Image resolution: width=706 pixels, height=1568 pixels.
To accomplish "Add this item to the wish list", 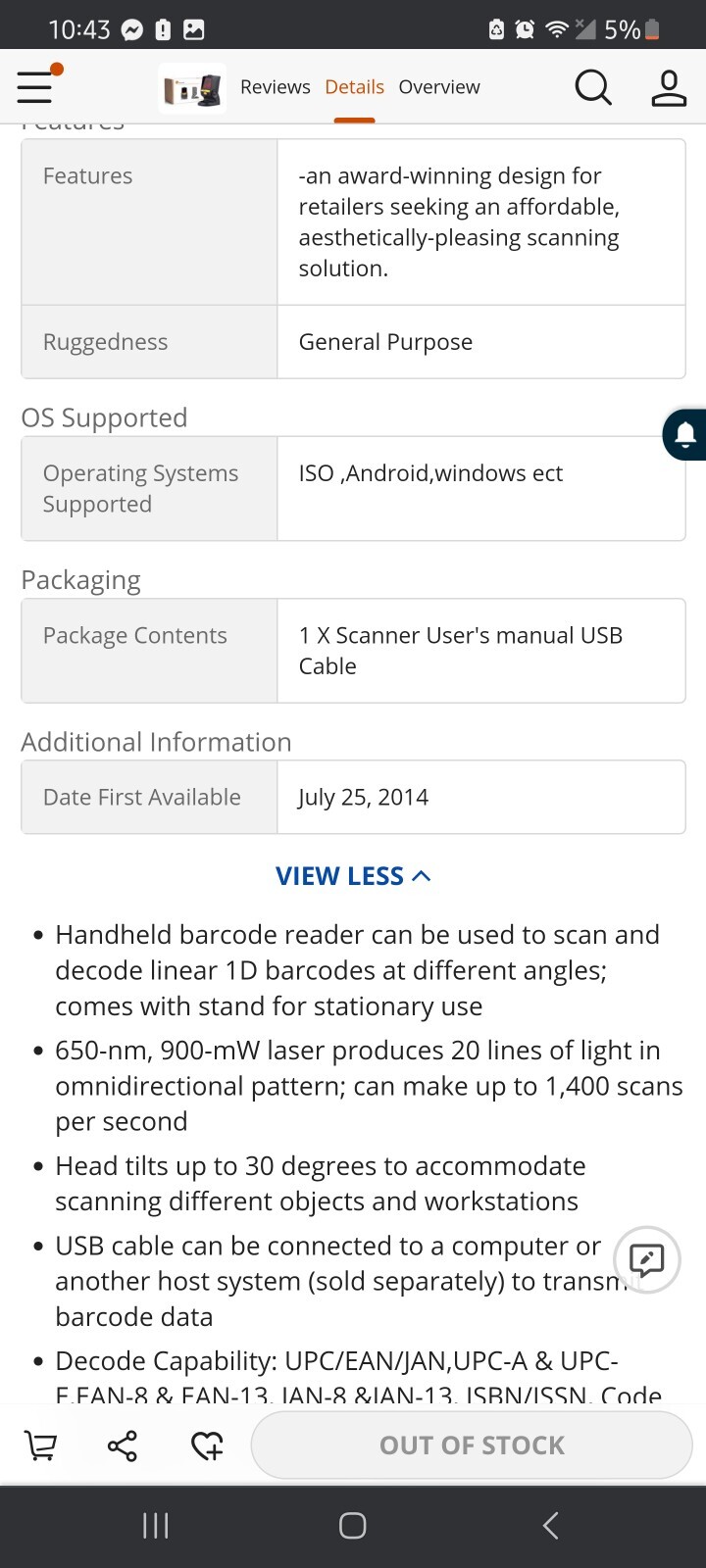I will coord(207,1445).
